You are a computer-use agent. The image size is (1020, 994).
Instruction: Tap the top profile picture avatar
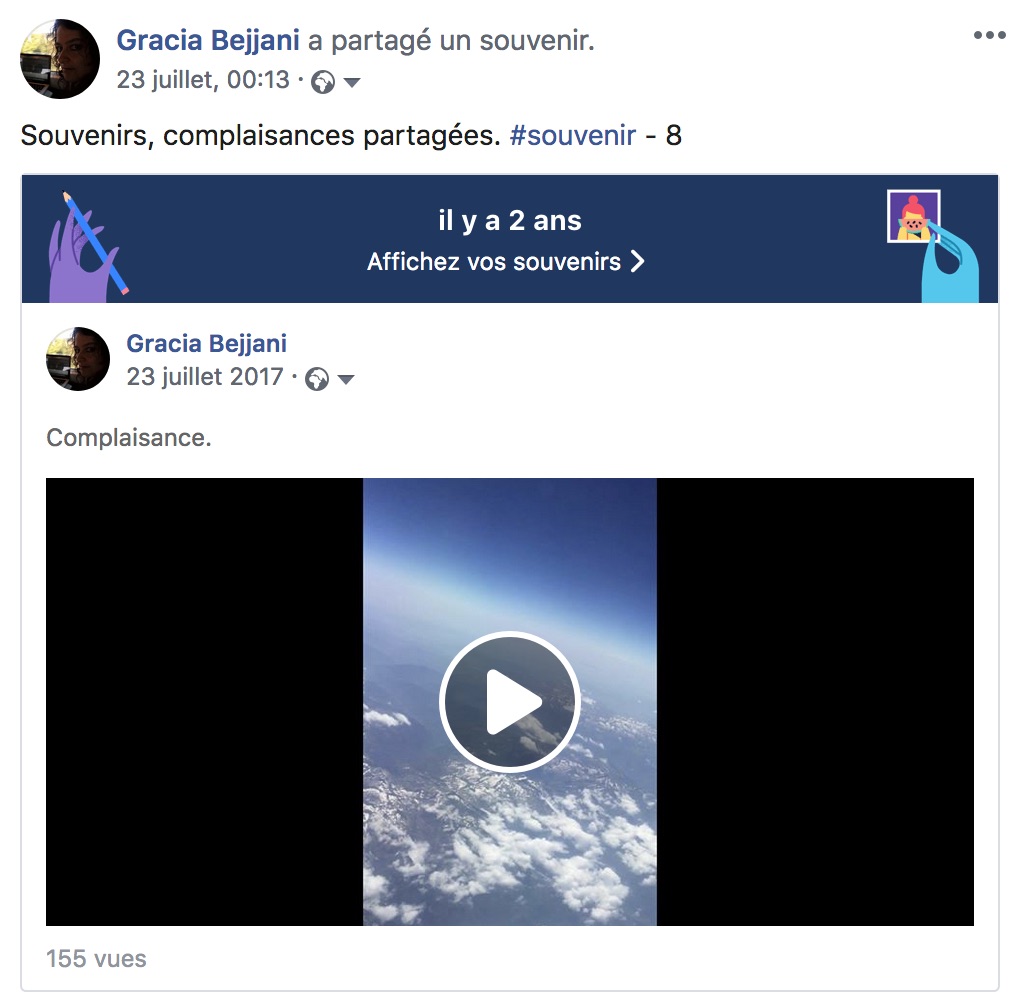60,59
